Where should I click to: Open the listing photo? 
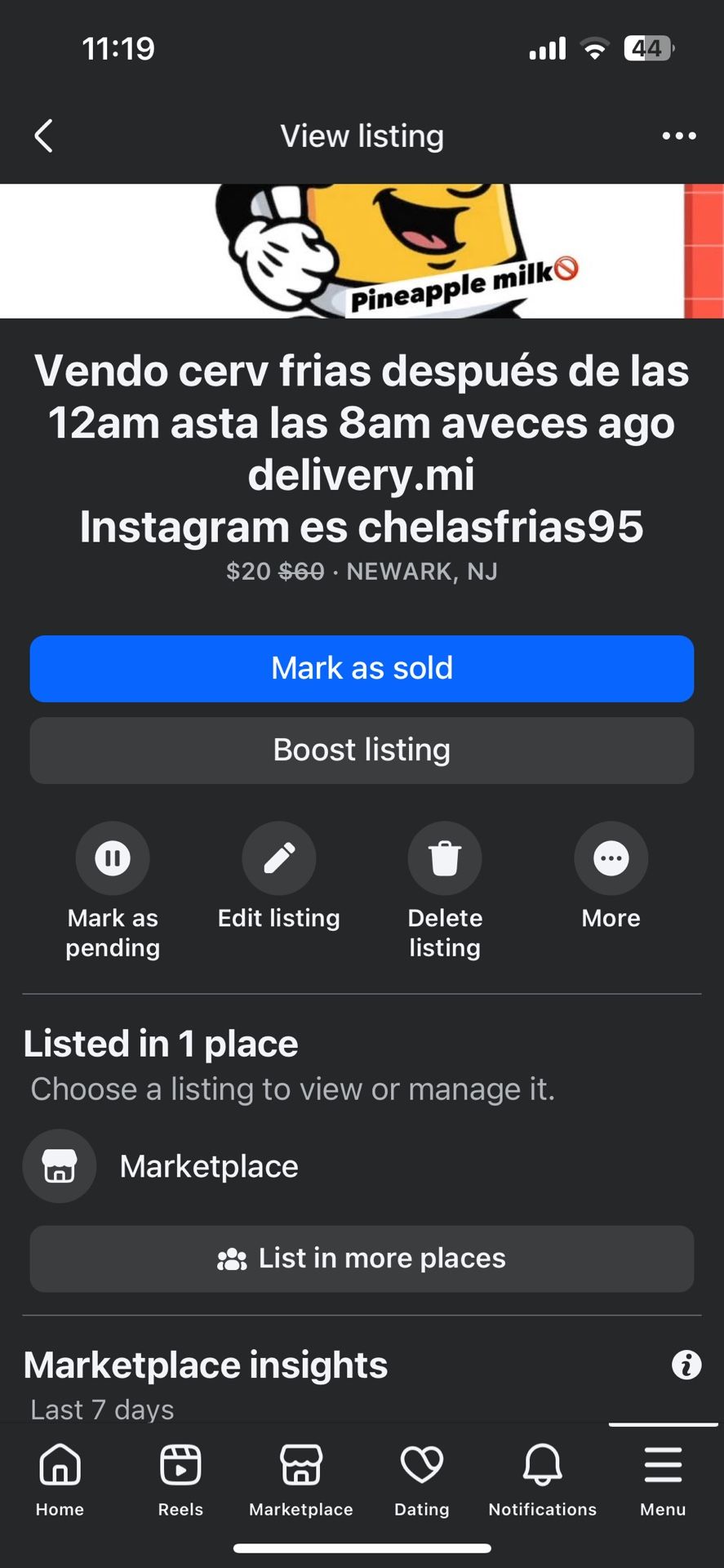(362, 251)
